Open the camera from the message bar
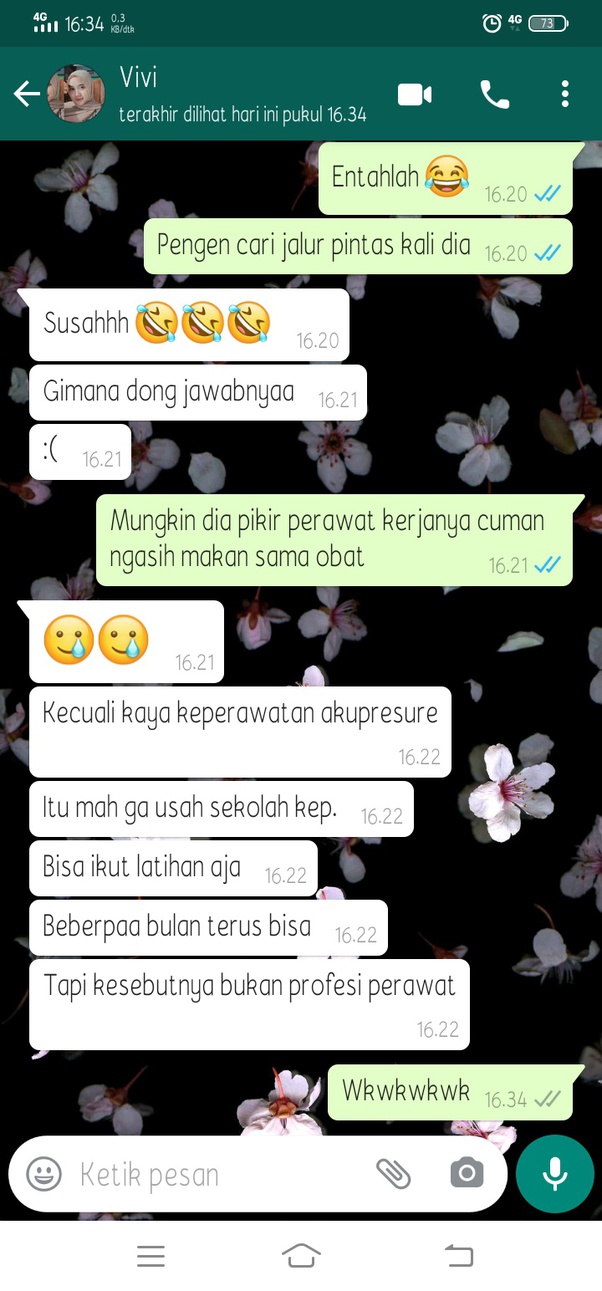The image size is (602, 1291). [x=466, y=1173]
